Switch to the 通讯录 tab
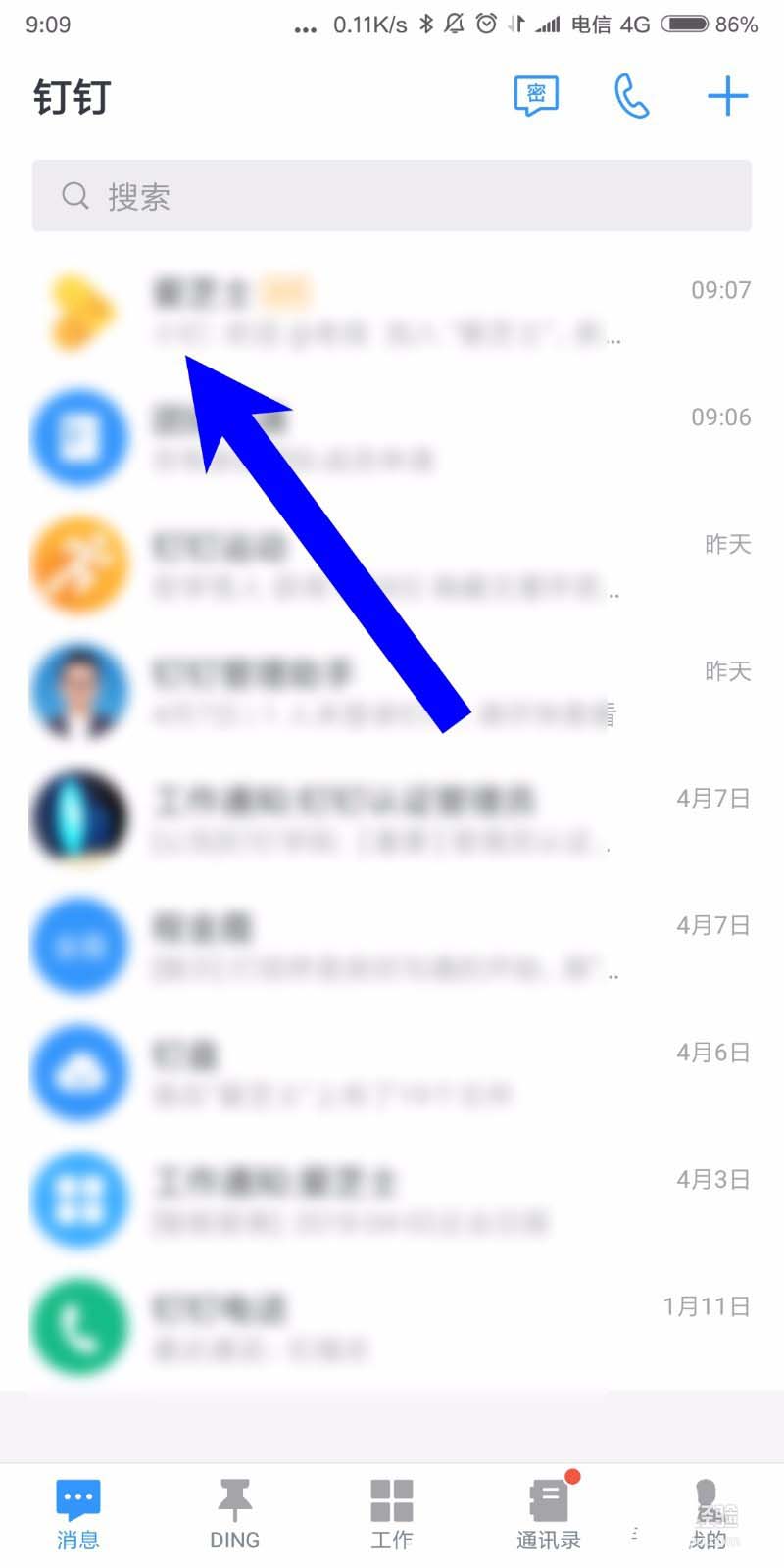The image size is (784, 1568). [x=549, y=1514]
